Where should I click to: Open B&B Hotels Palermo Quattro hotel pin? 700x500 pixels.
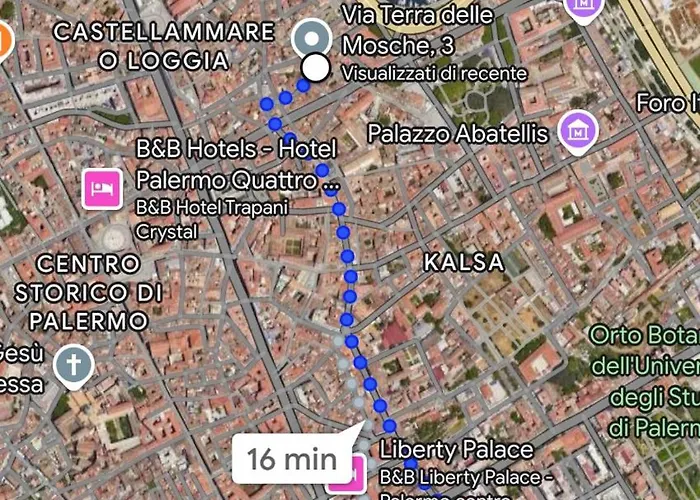(103, 186)
